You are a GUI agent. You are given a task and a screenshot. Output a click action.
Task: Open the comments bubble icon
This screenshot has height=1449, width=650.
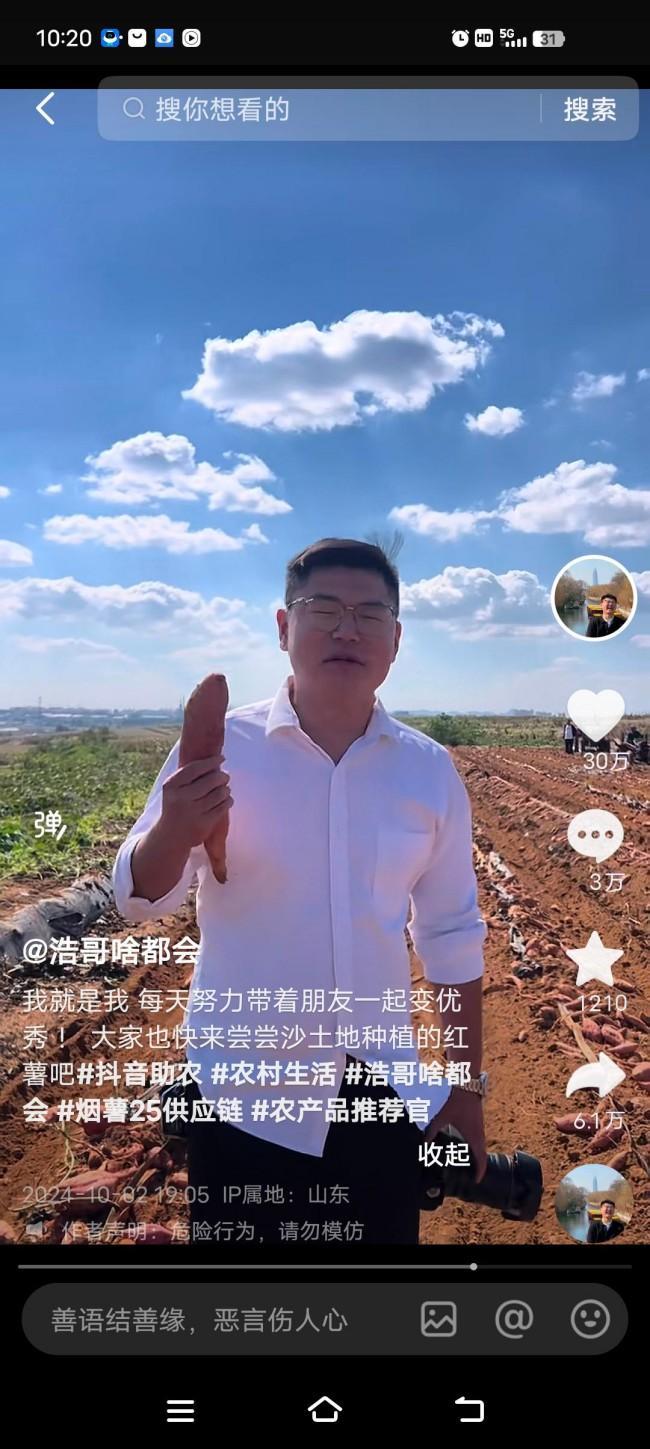[x=595, y=837]
